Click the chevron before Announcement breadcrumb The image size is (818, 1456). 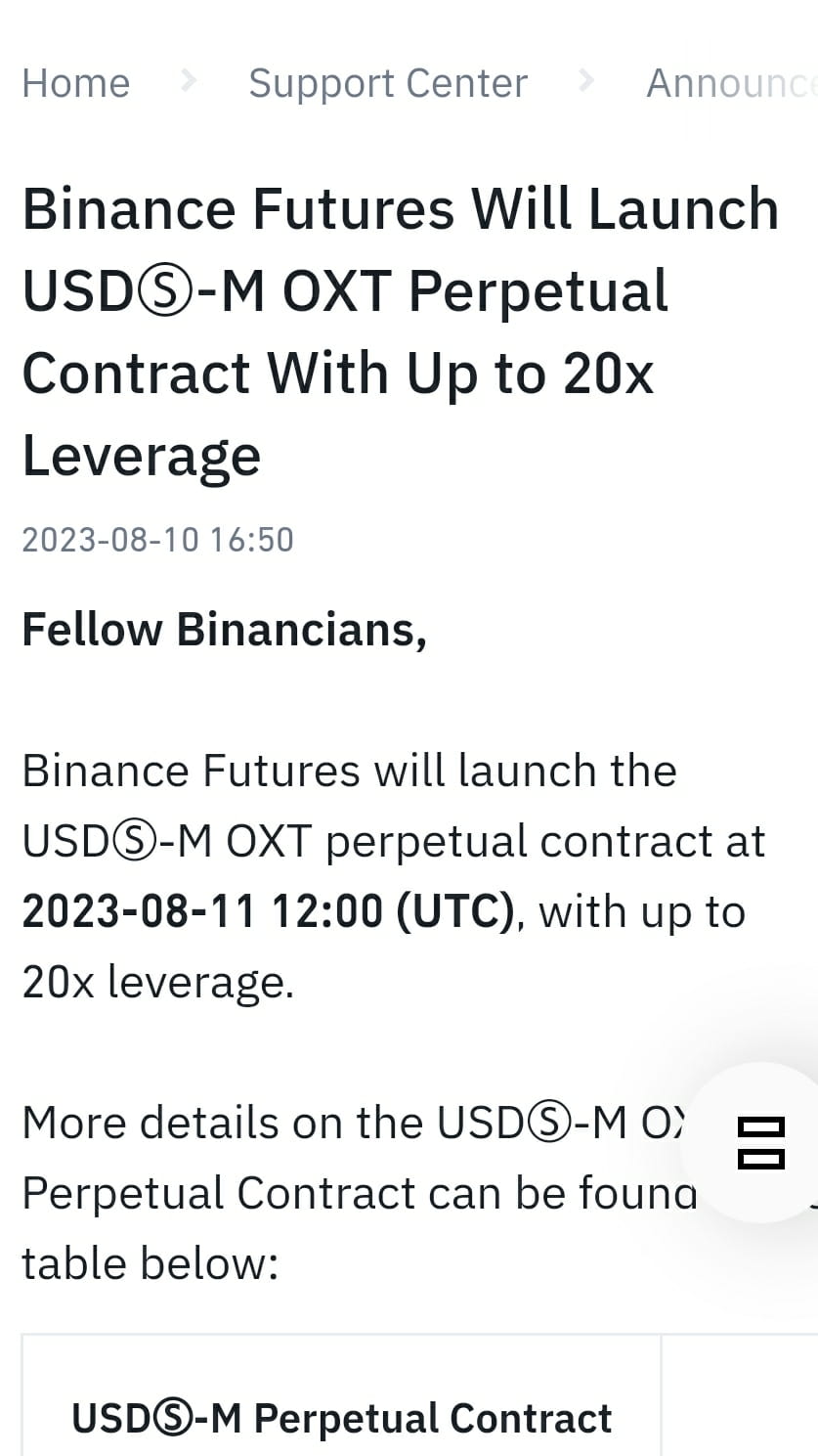pyautogui.click(x=588, y=82)
